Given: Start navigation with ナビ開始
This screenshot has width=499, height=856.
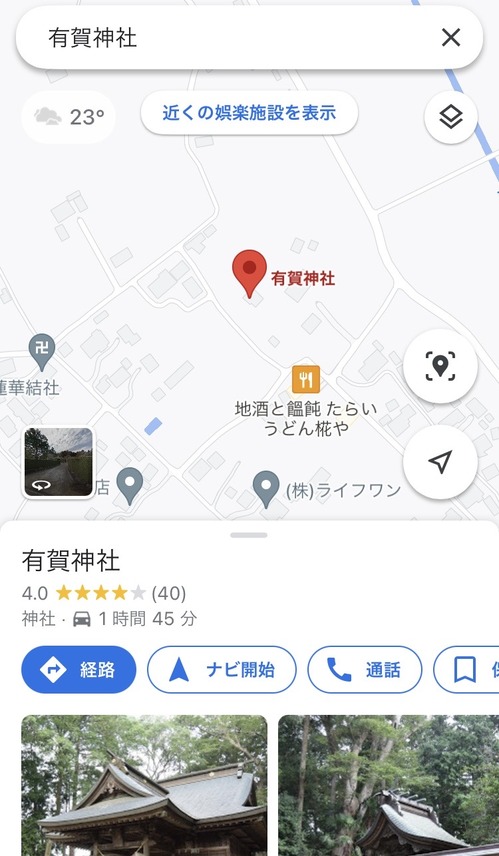Looking at the screenshot, I should [222, 669].
